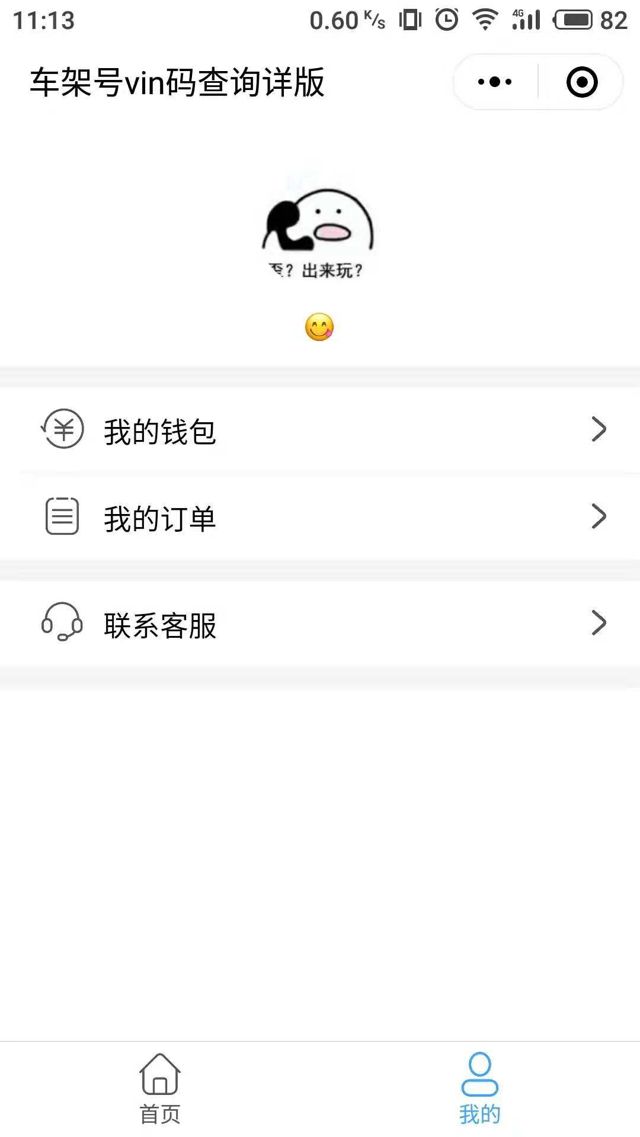Open the mini program more-options menu

pyautogui.click(x=495, y=82)
